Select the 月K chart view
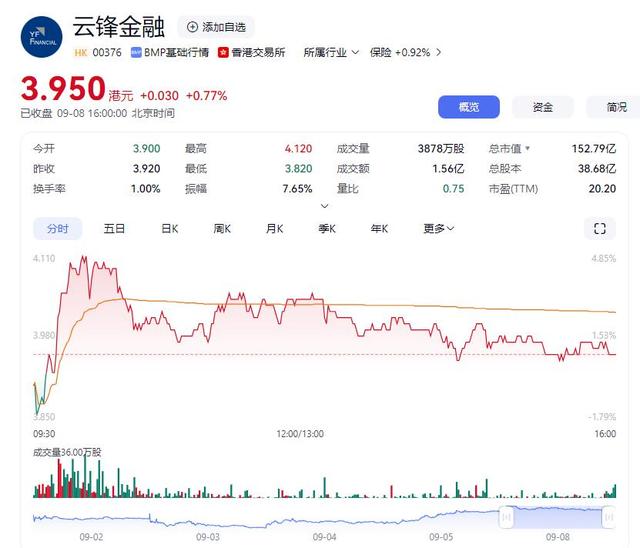 tap(274, 229)
